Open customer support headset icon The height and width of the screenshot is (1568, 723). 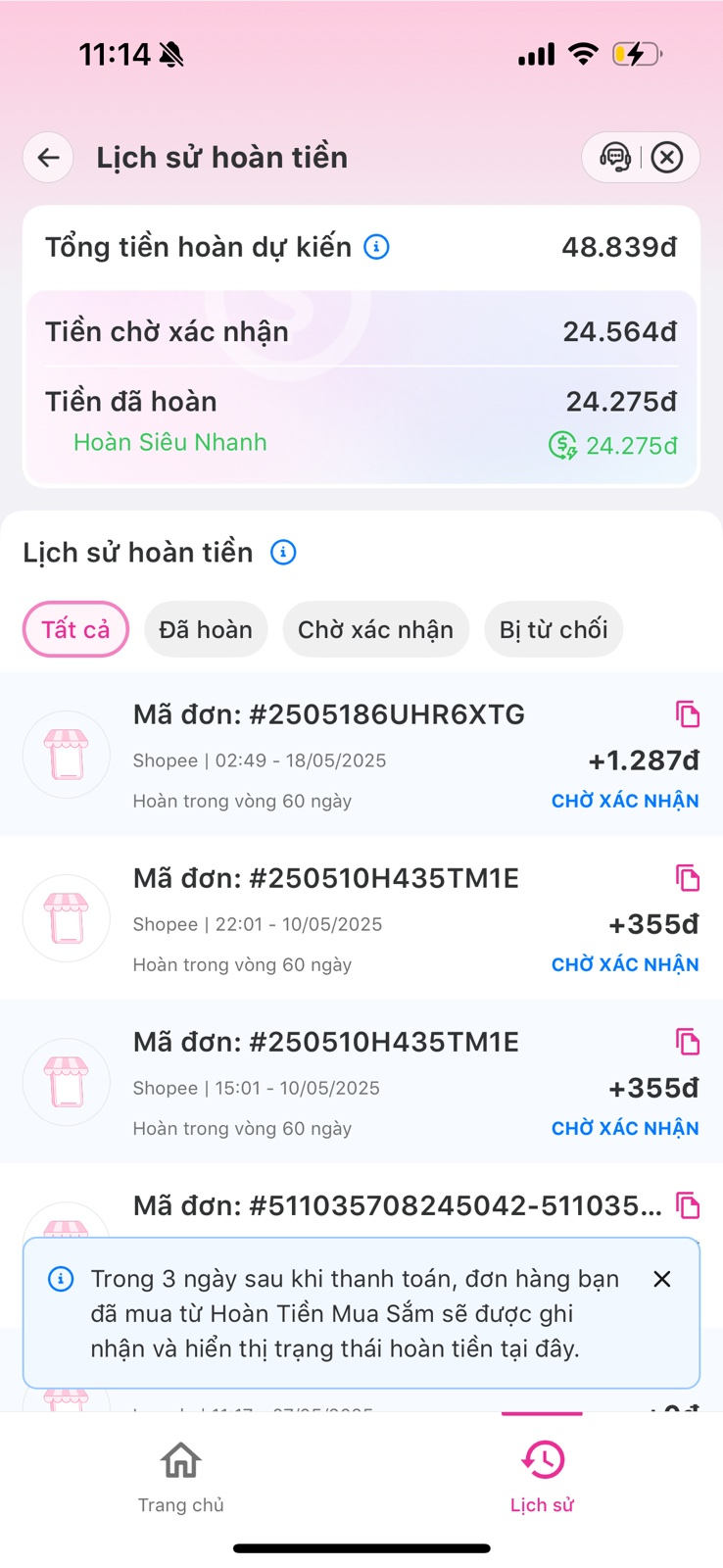tap(615, 157)
